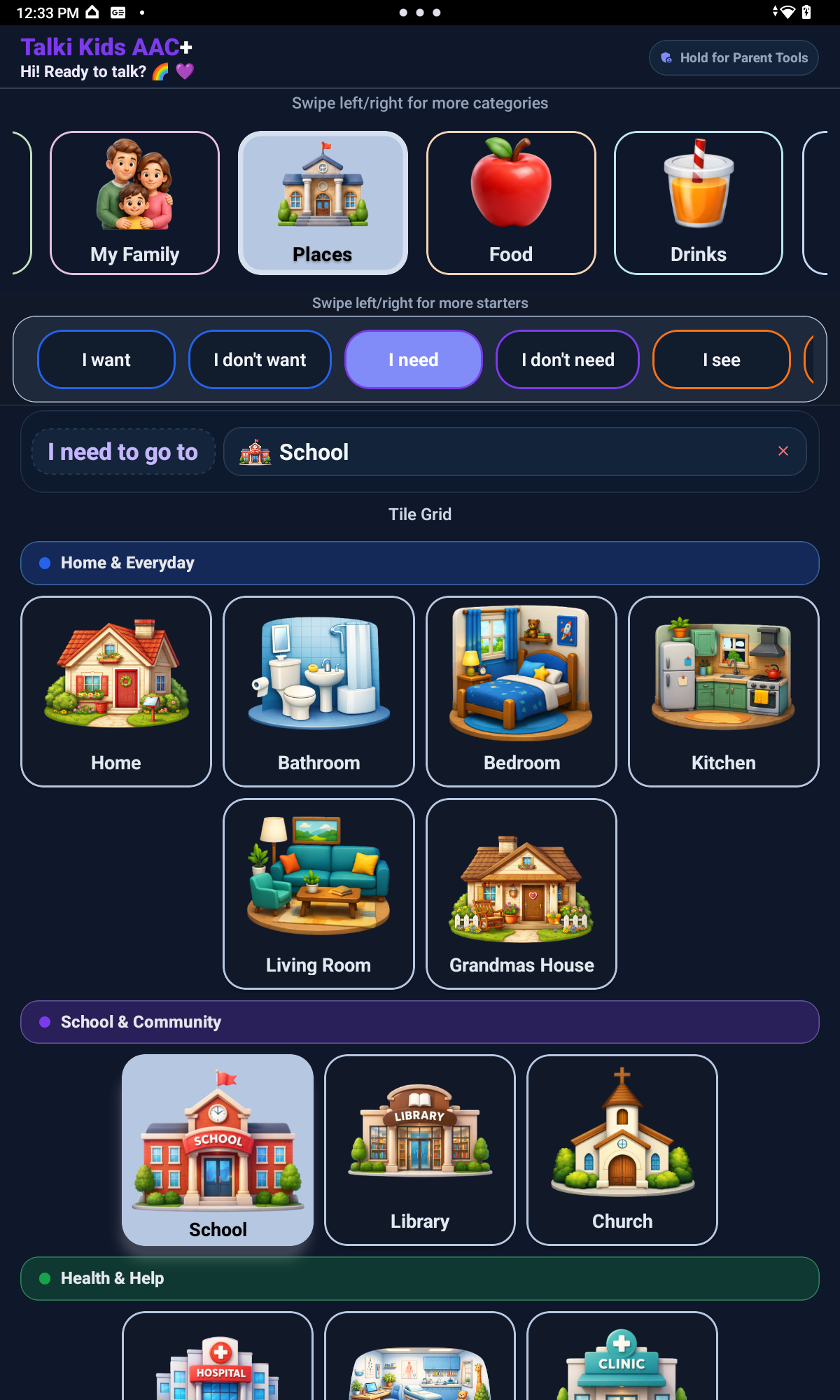Open the Drinks category

pos(699,203)
